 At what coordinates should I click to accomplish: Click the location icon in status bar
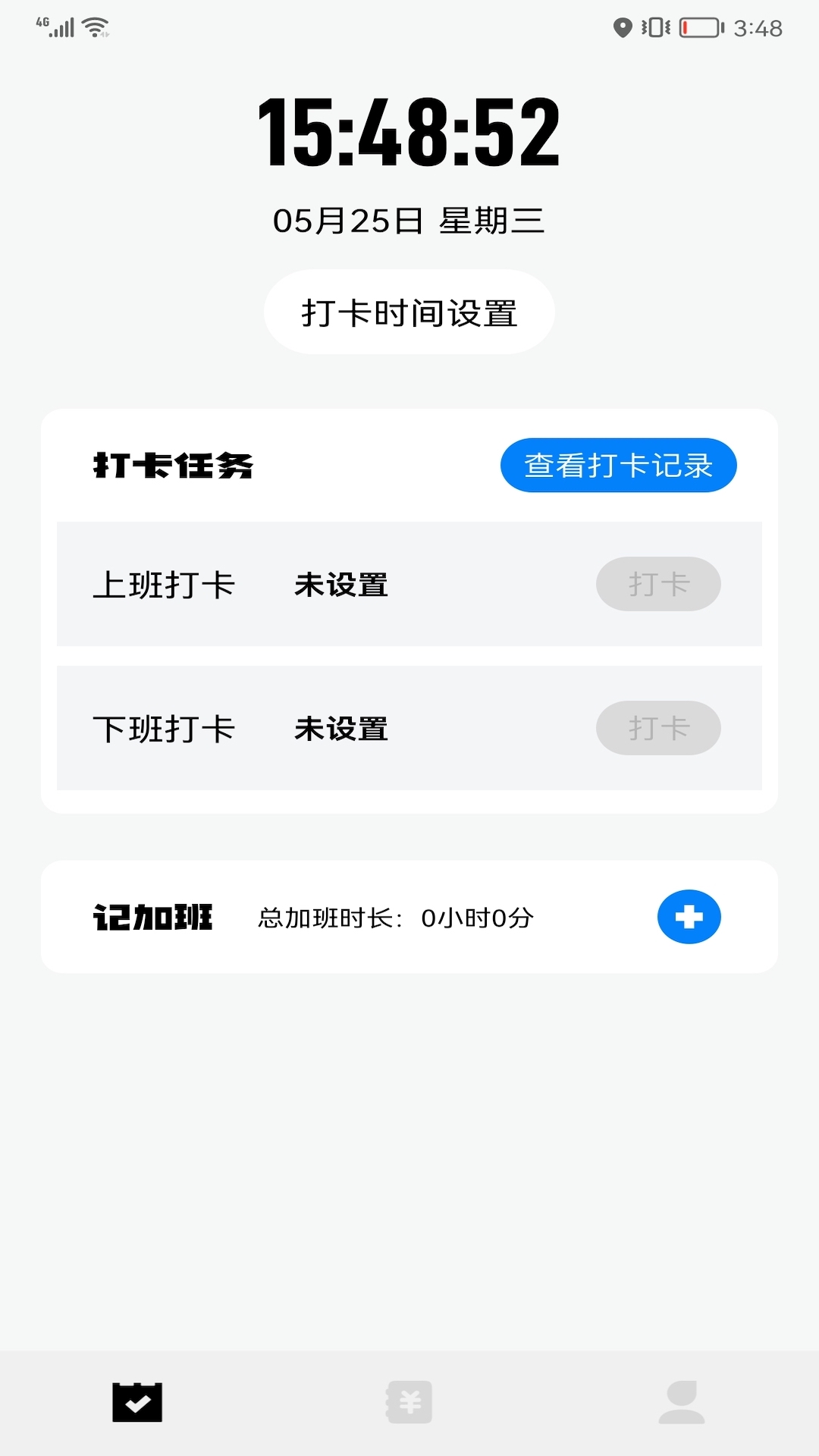pyautogui.click(x=623, y=25)
